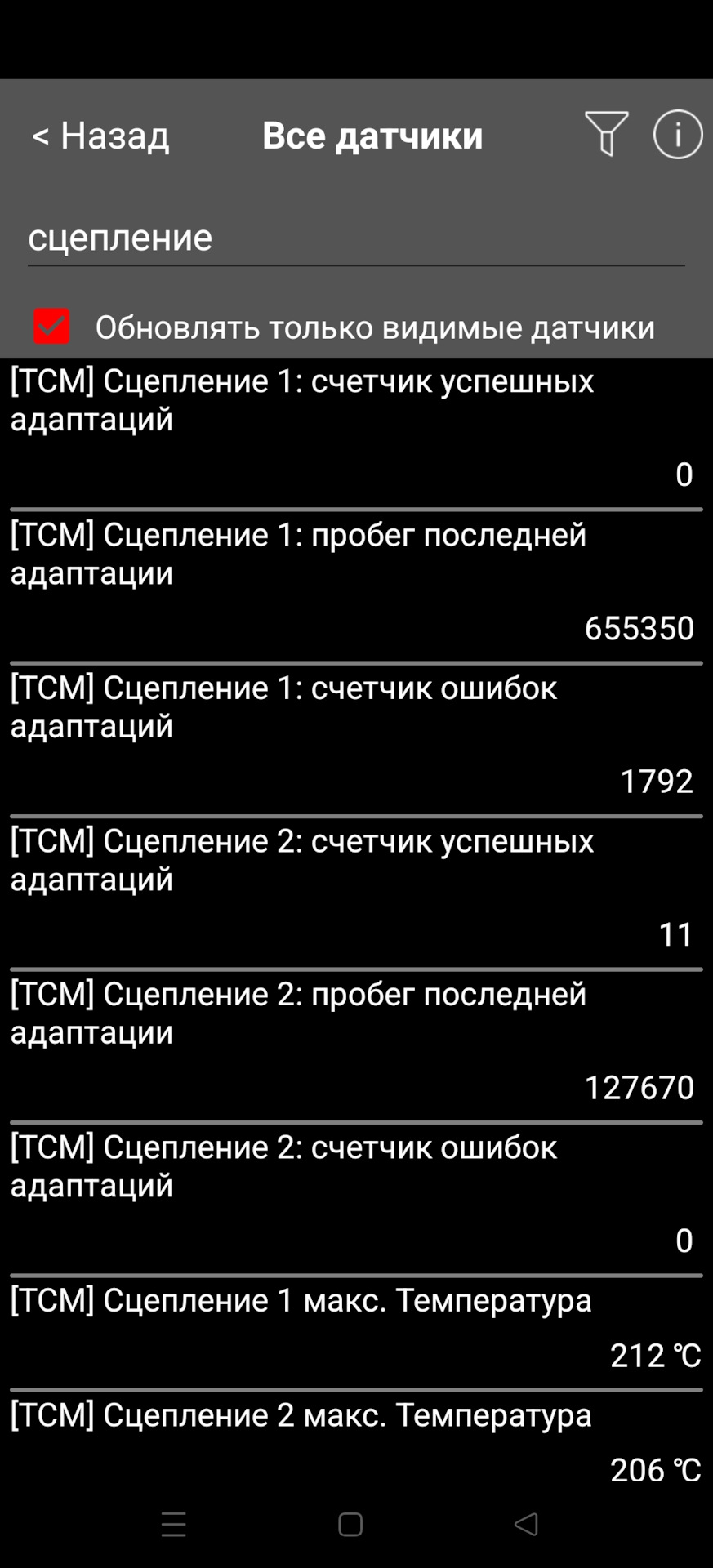Open recent apps from the navigation bar

pyautogui.click(x=173, y=1524)
